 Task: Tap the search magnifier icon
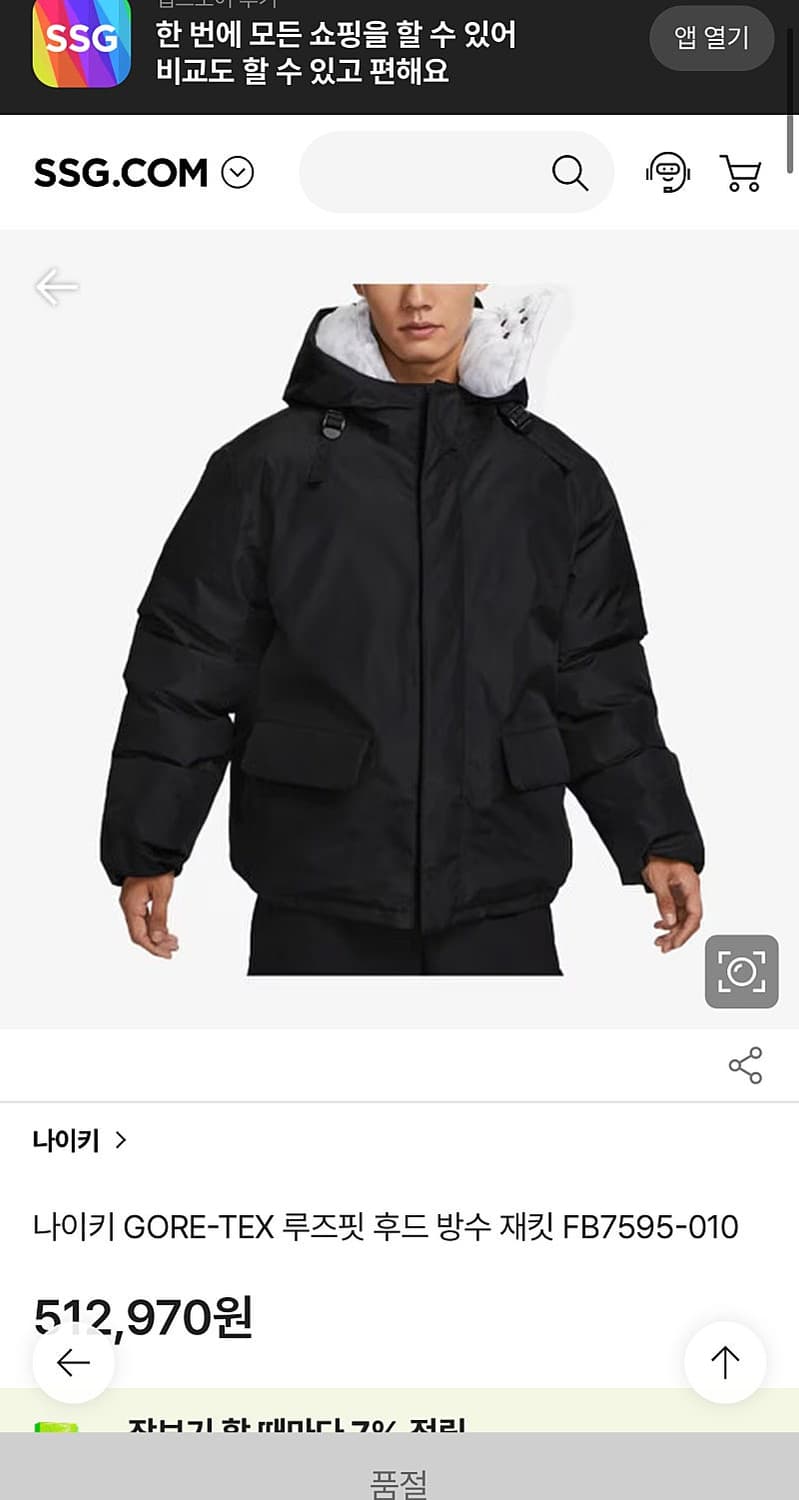pos(570,172)
